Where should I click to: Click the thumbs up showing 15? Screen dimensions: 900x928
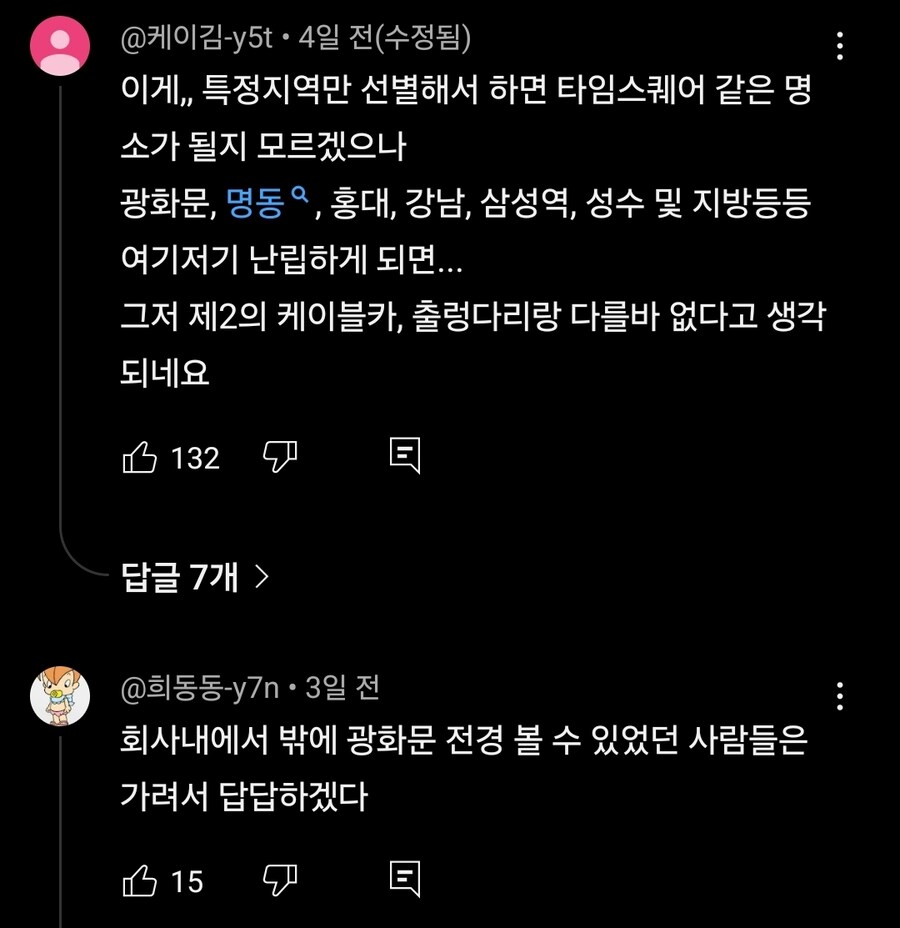click(138, 880)
